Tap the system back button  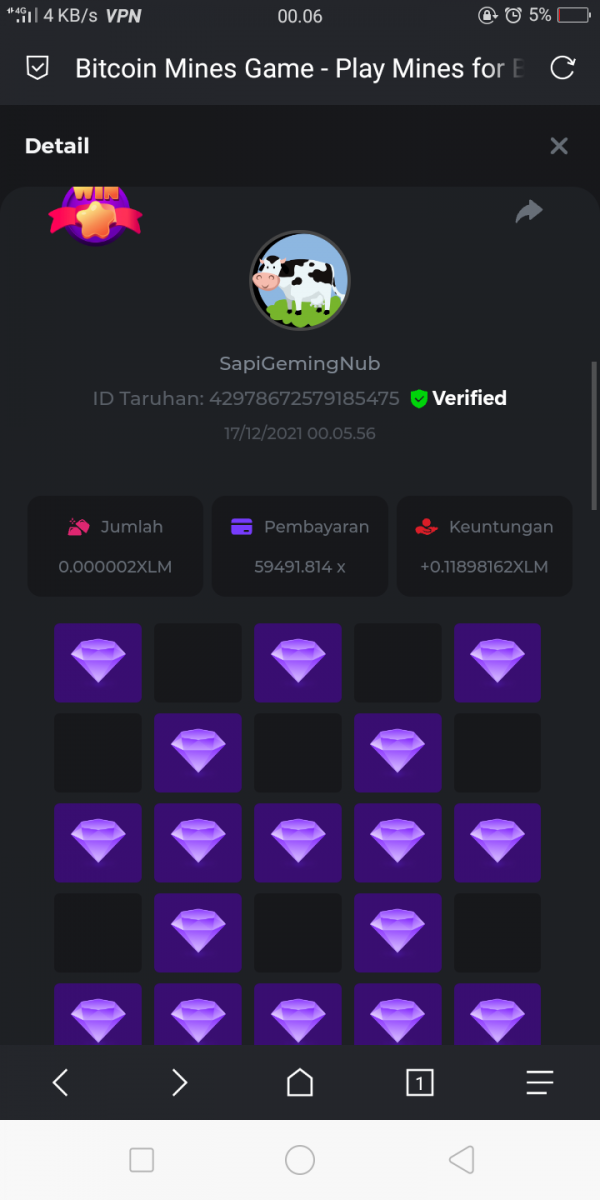[461, 1160]
